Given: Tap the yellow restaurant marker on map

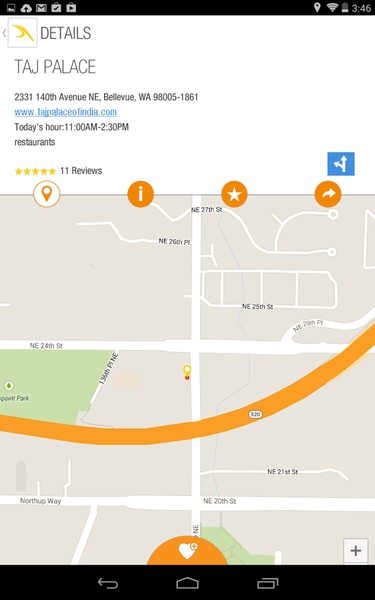Looking at the screenshot, I should tap(187, 372).
